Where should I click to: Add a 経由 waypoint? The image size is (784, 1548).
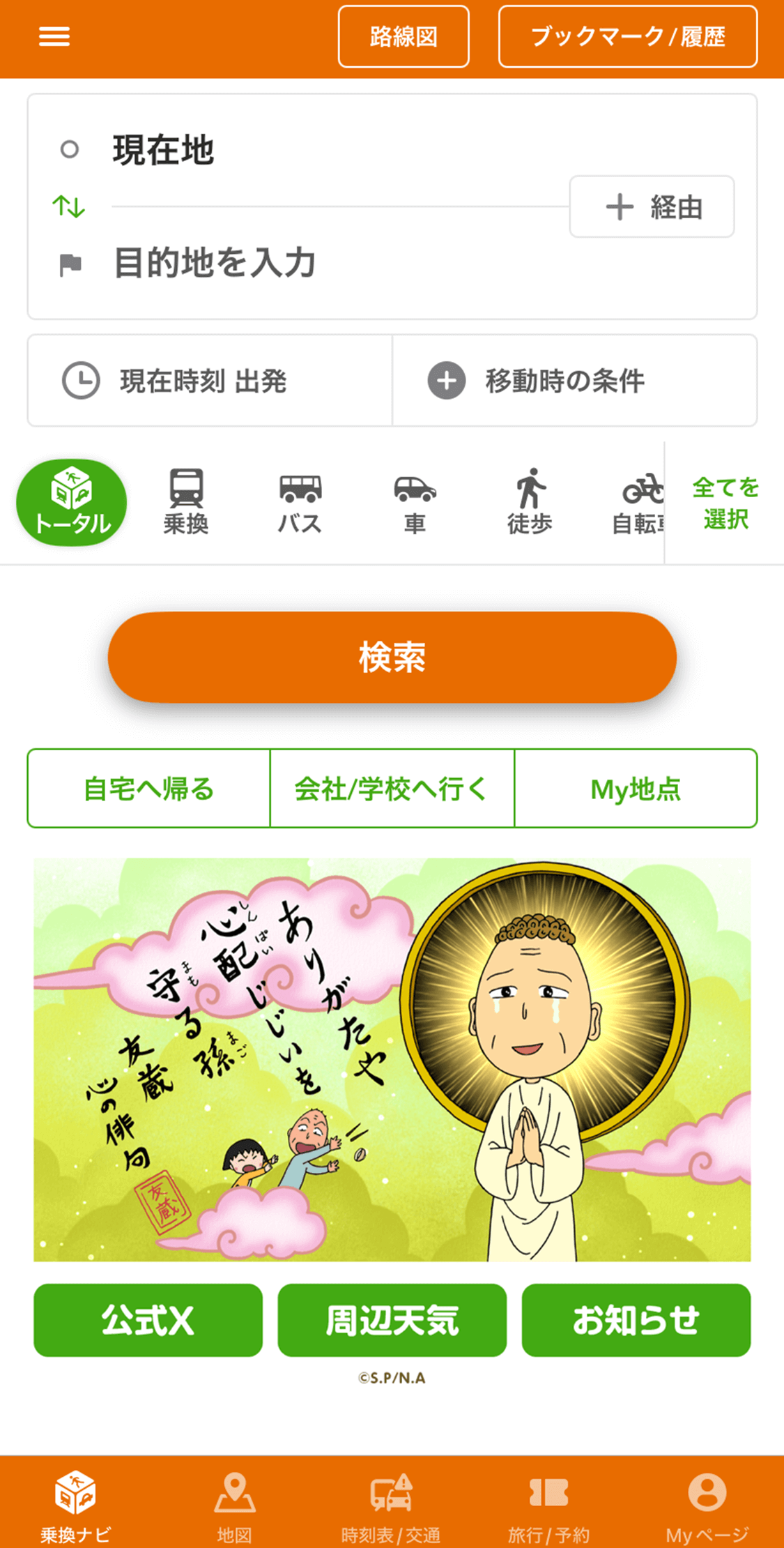(x=651, y=207)
